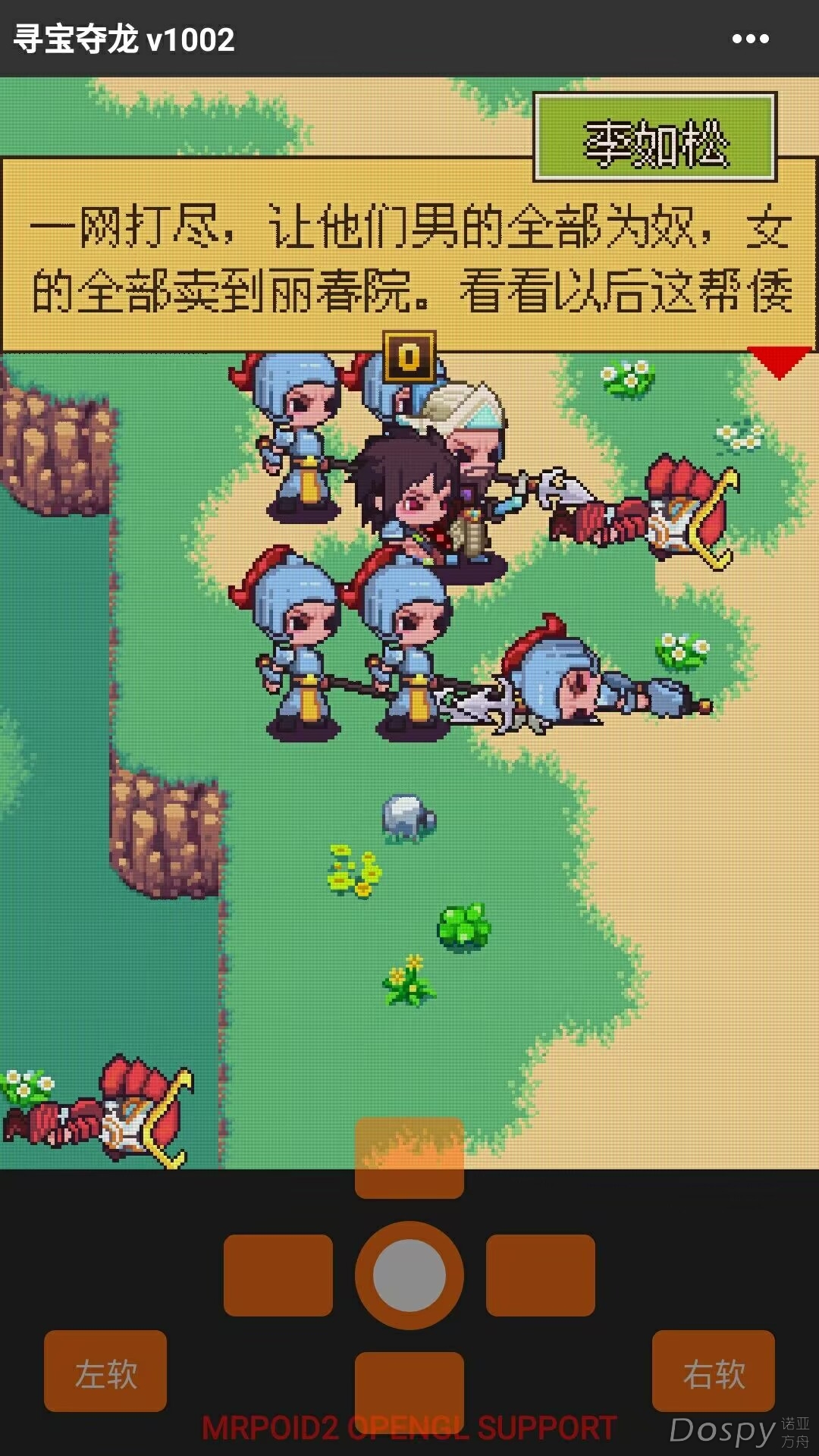
Task: Tap the D-pad left button
Action: click(278, 1276)
